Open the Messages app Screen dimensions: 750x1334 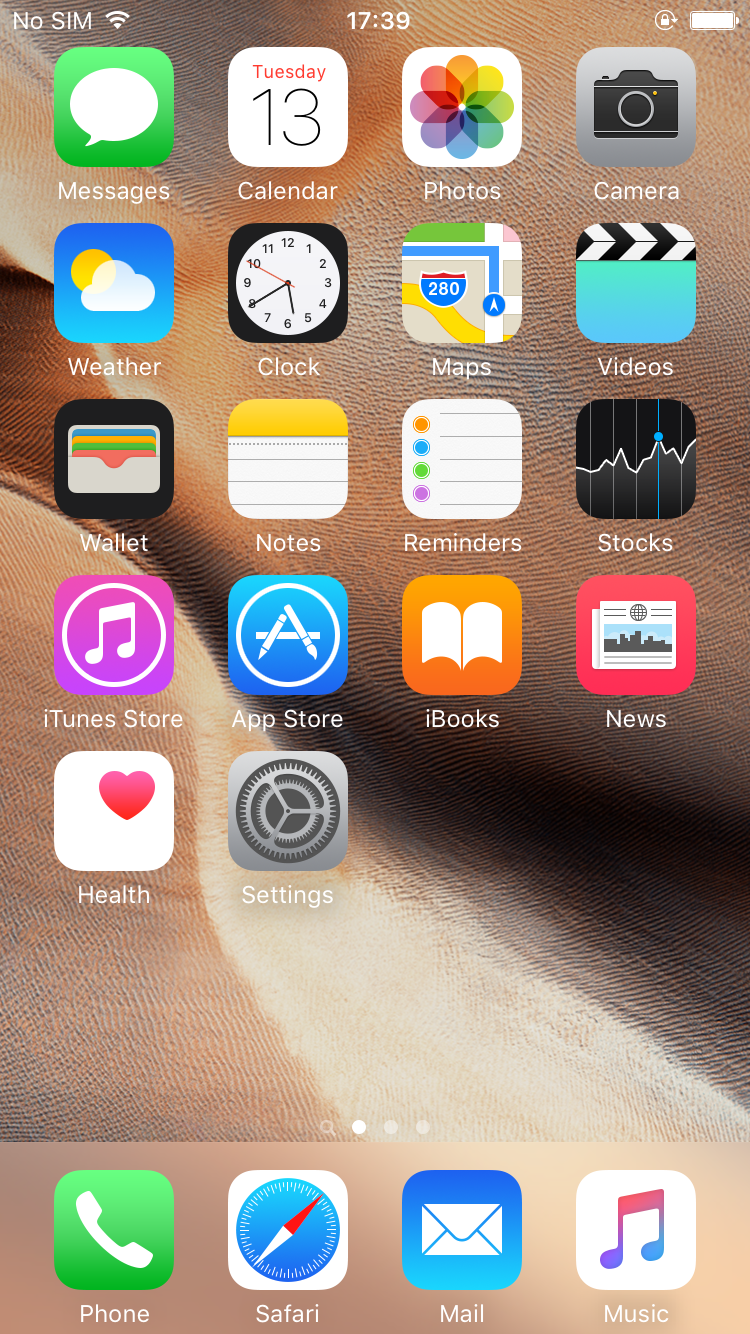point(114,107)
